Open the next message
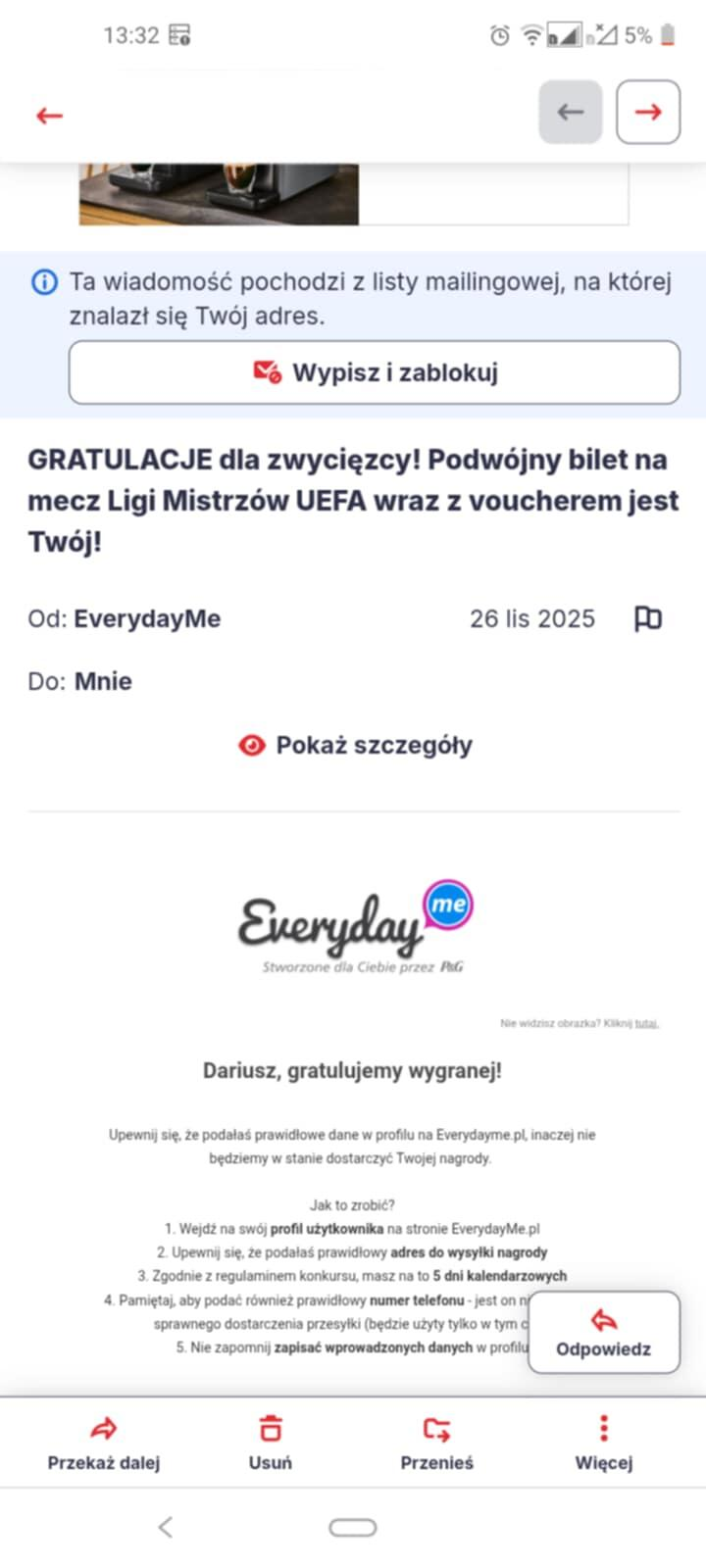The width and height of the screenshot is (706, 1568). coord(647,113)
